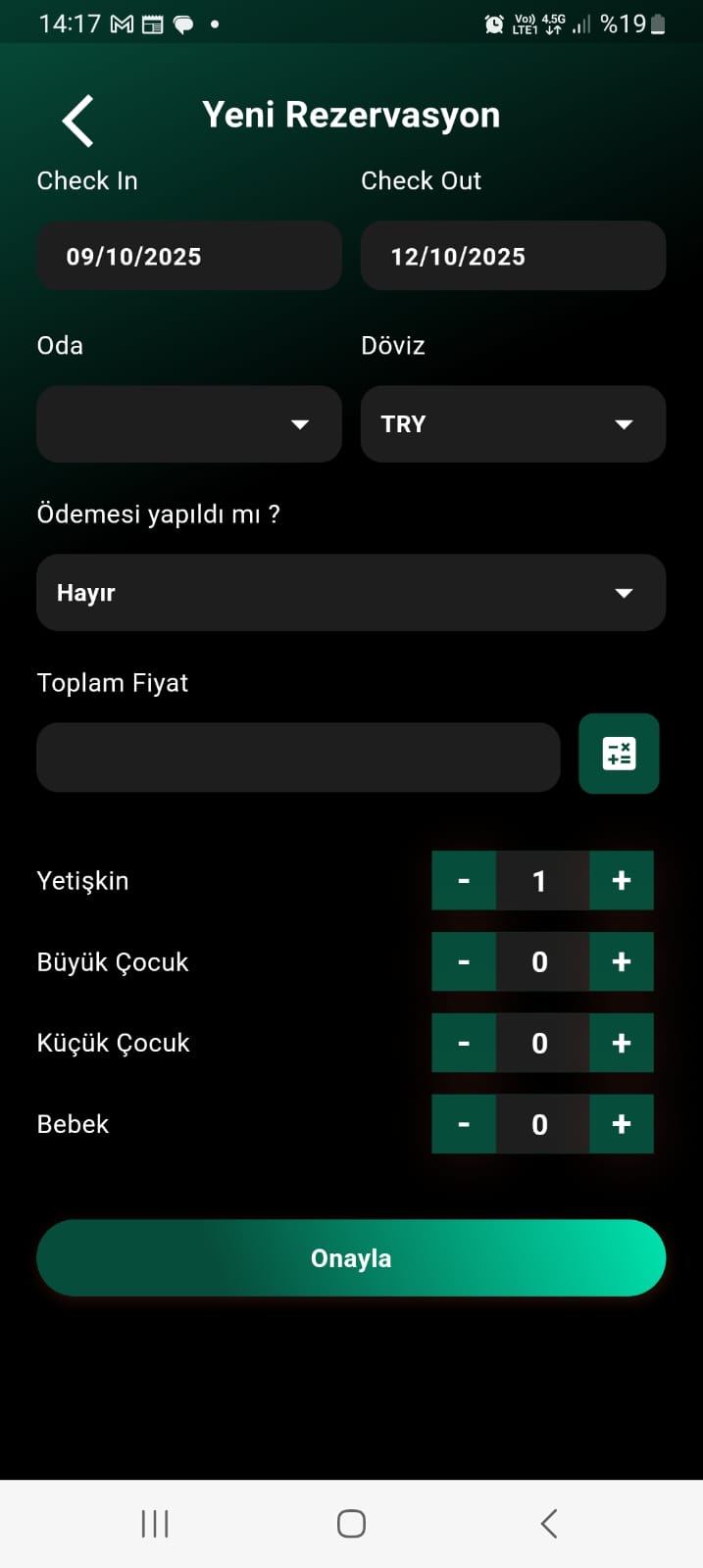Expand the Oda room dropdown
Image resolution: width=703 pixels, height=1568 pixels.
(189, 424)
